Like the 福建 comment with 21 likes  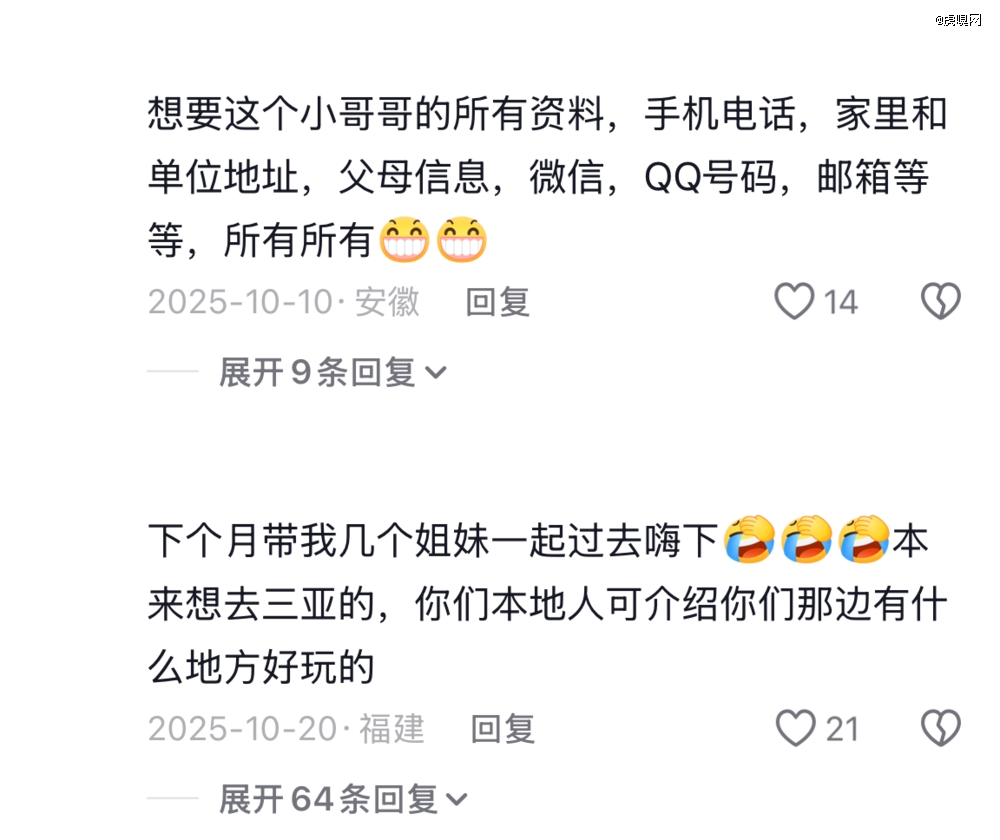(x=796, y=729)
